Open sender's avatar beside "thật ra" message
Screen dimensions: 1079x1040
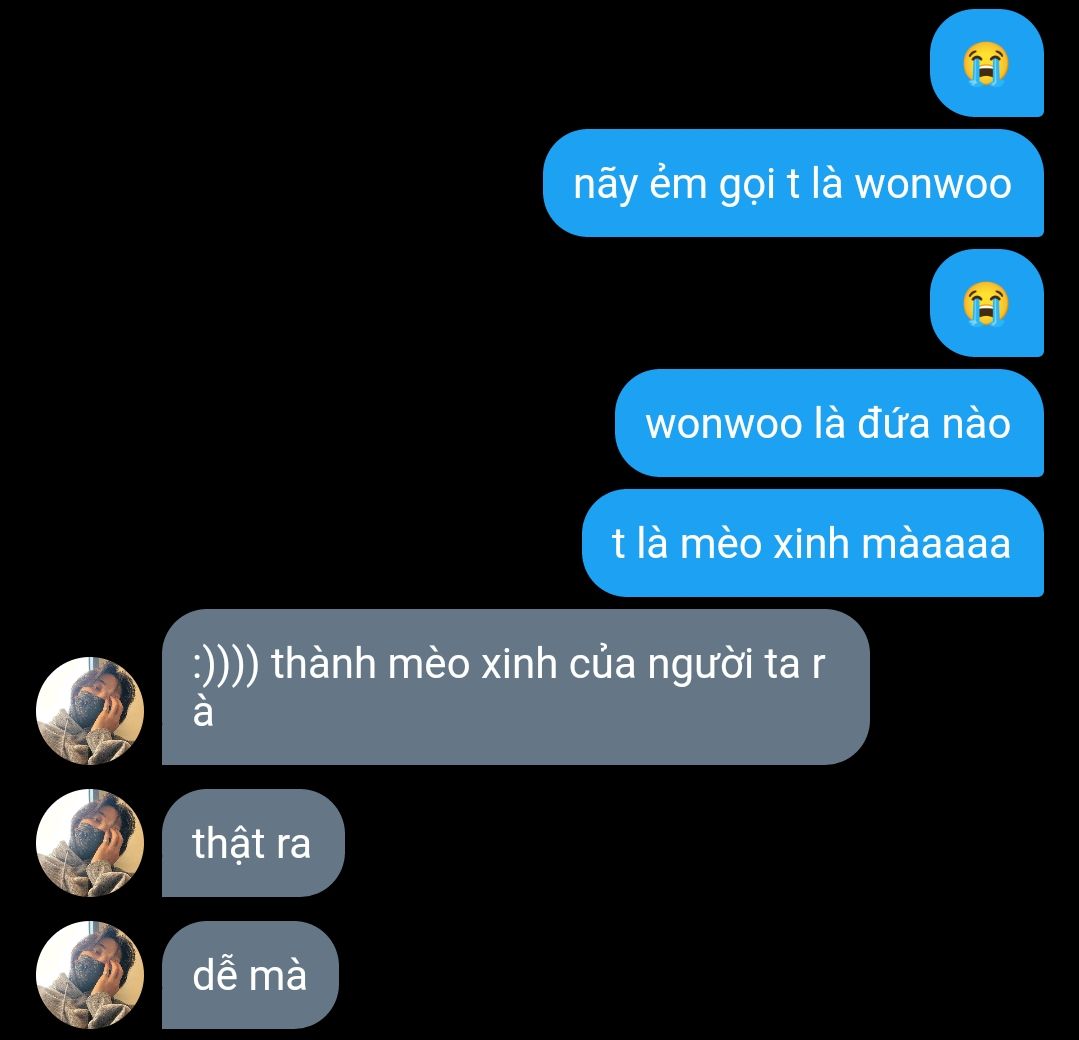[x=89, y=843]
